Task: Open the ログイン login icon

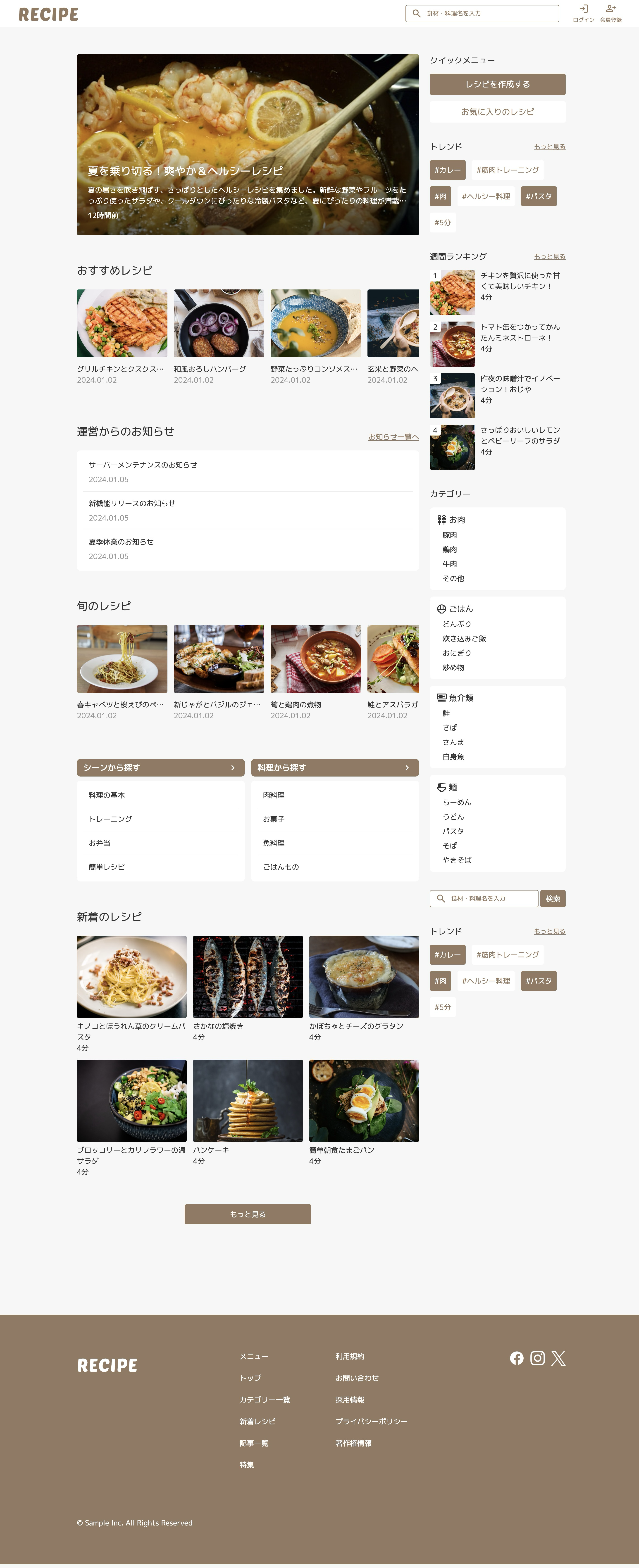Action: tap(583, 13)
